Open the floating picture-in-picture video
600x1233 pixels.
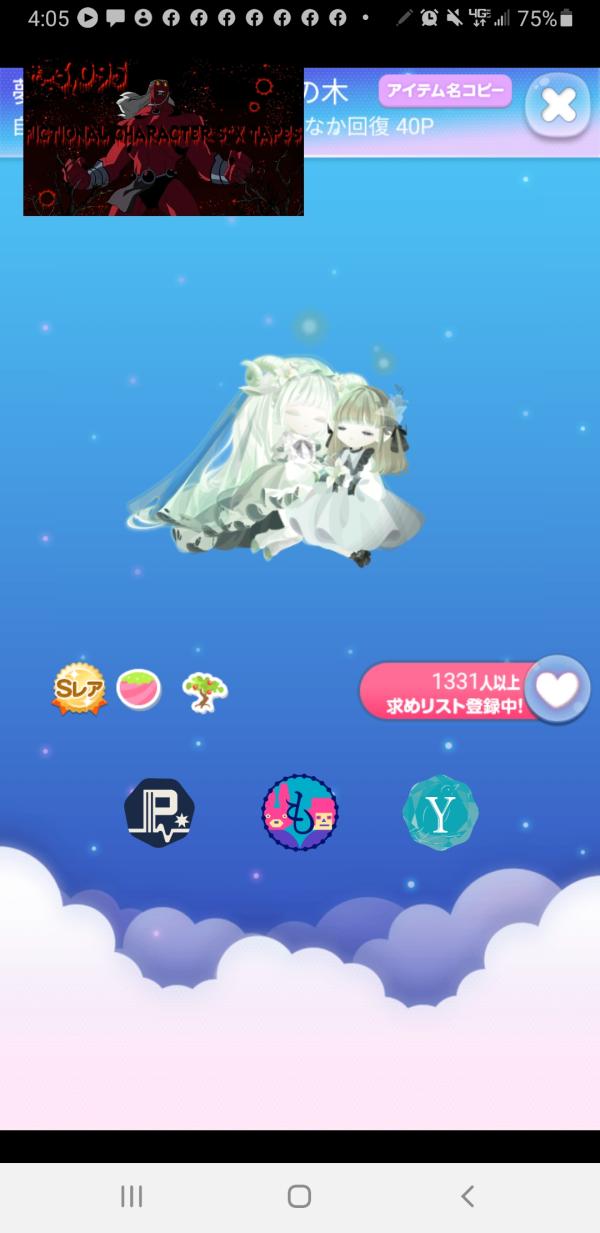click(163, 141)
